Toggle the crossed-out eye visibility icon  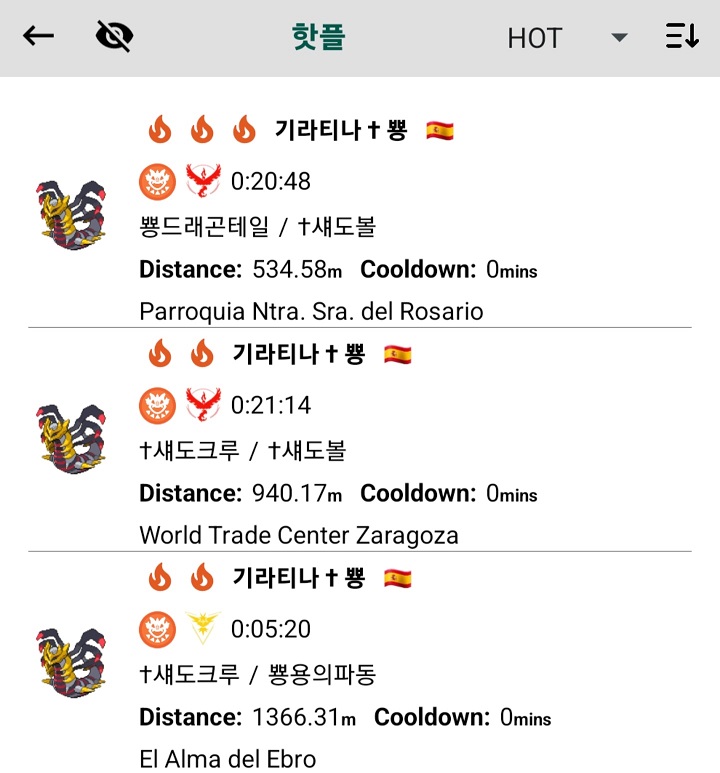tap(114, 37)
